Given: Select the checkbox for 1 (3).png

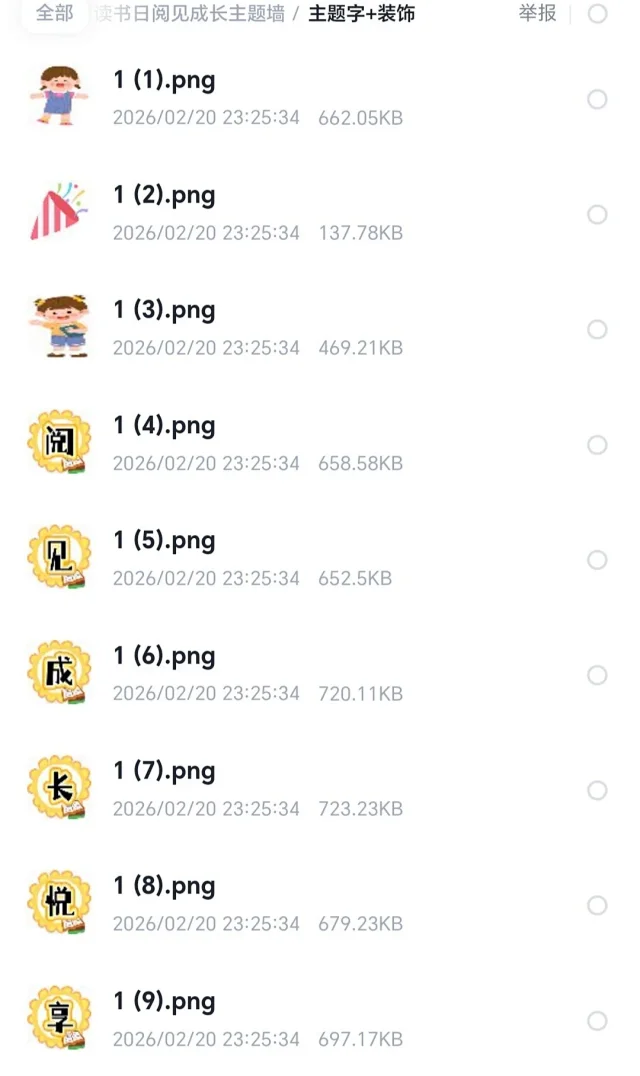Looking at the screenshot, I should 597,330.
